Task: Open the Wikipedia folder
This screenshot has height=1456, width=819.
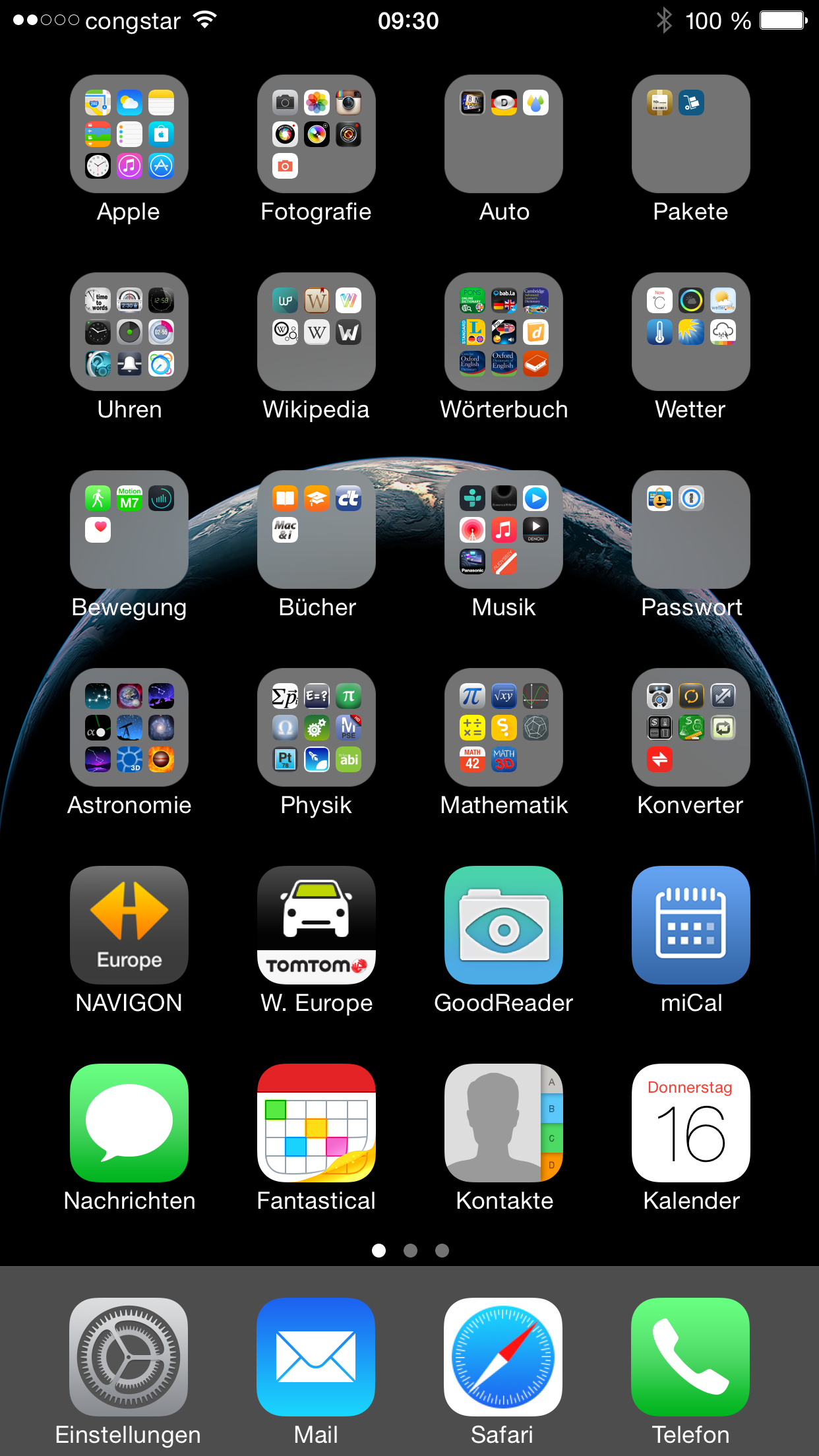Action: pyautogui.click(x=316, y=332)
